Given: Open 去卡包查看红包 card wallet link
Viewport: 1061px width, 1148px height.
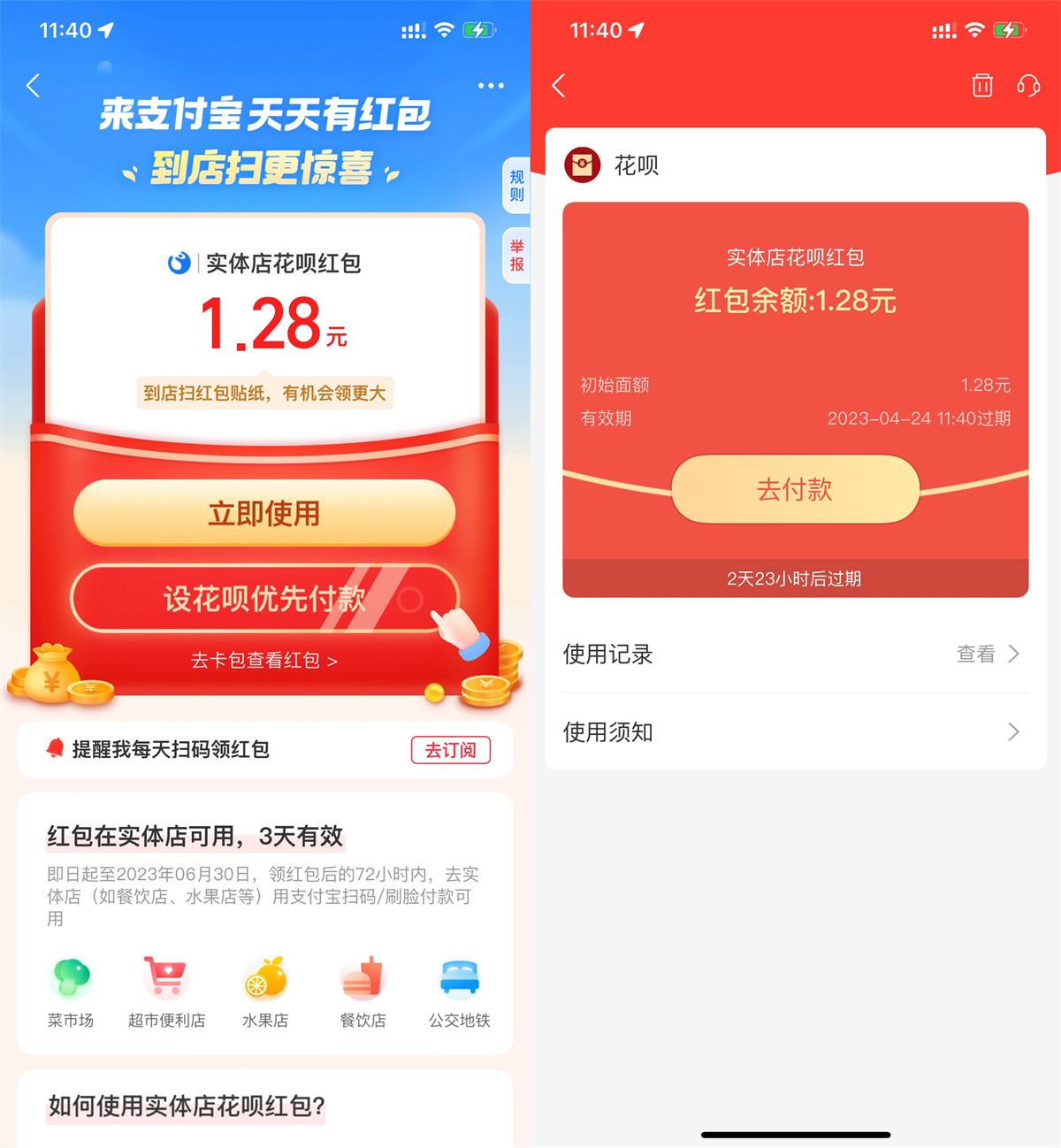Looking at the screenshot, I should (263, 660).
